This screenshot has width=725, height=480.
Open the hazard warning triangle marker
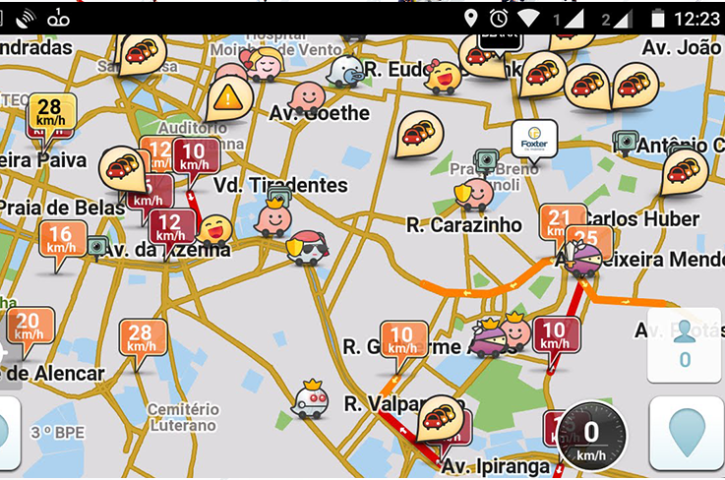pos(229,97)
